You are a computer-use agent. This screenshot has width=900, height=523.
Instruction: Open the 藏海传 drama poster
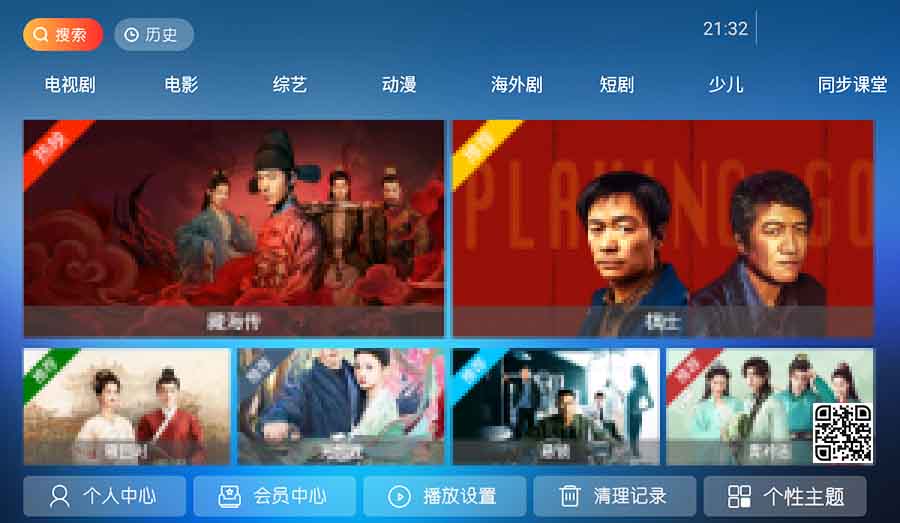234,228
